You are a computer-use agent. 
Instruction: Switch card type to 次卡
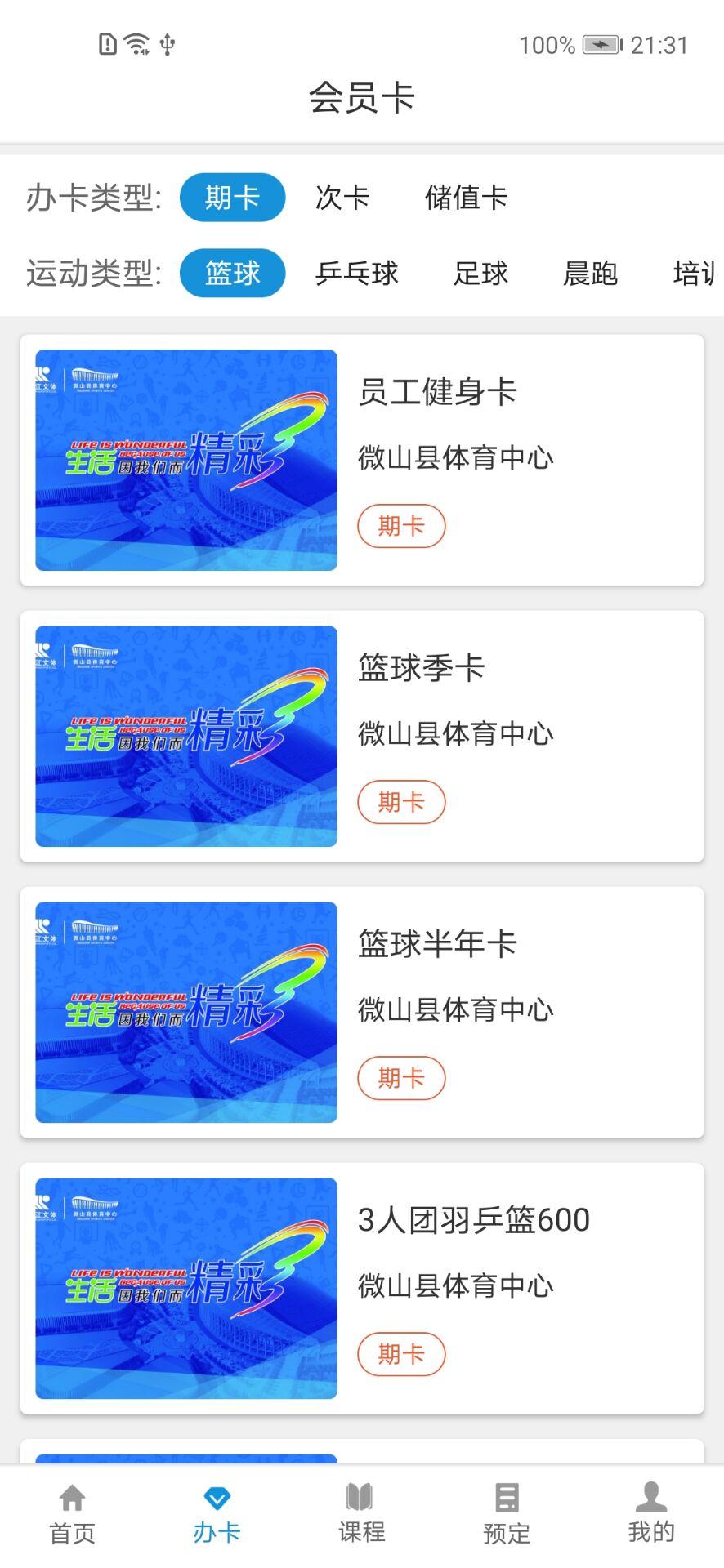tap(342, 198)
